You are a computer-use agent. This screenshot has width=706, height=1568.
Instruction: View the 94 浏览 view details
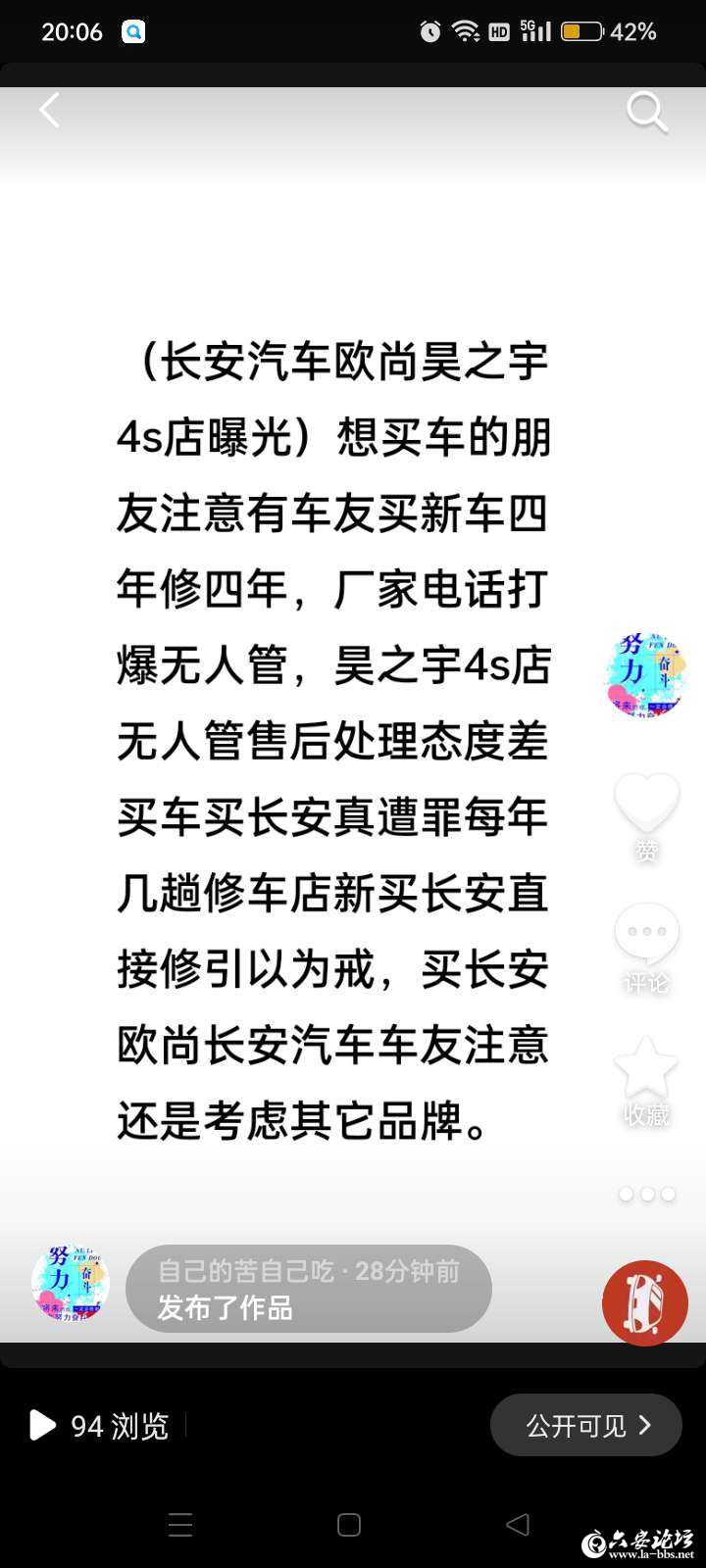[x=100, y=1426]
